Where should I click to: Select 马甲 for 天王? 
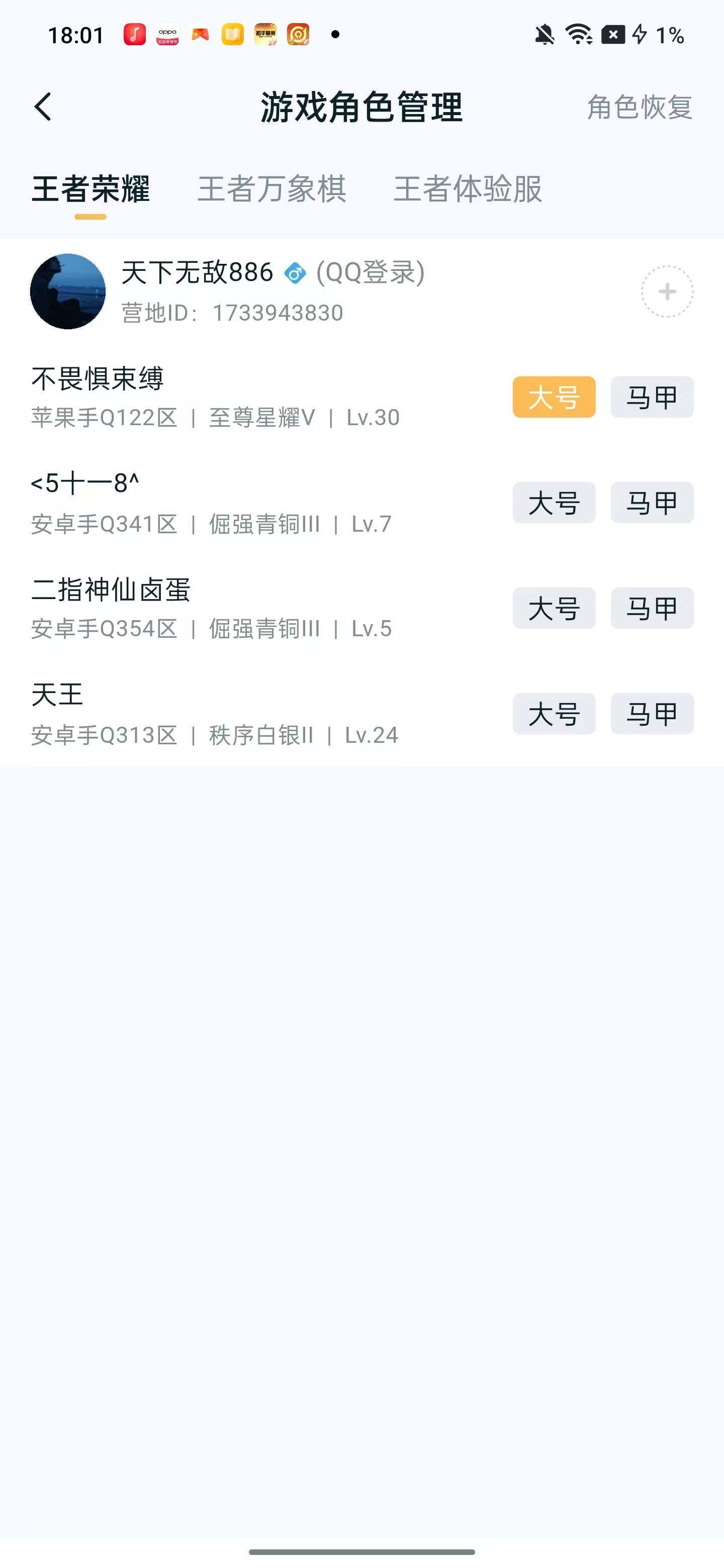(652, 714)
